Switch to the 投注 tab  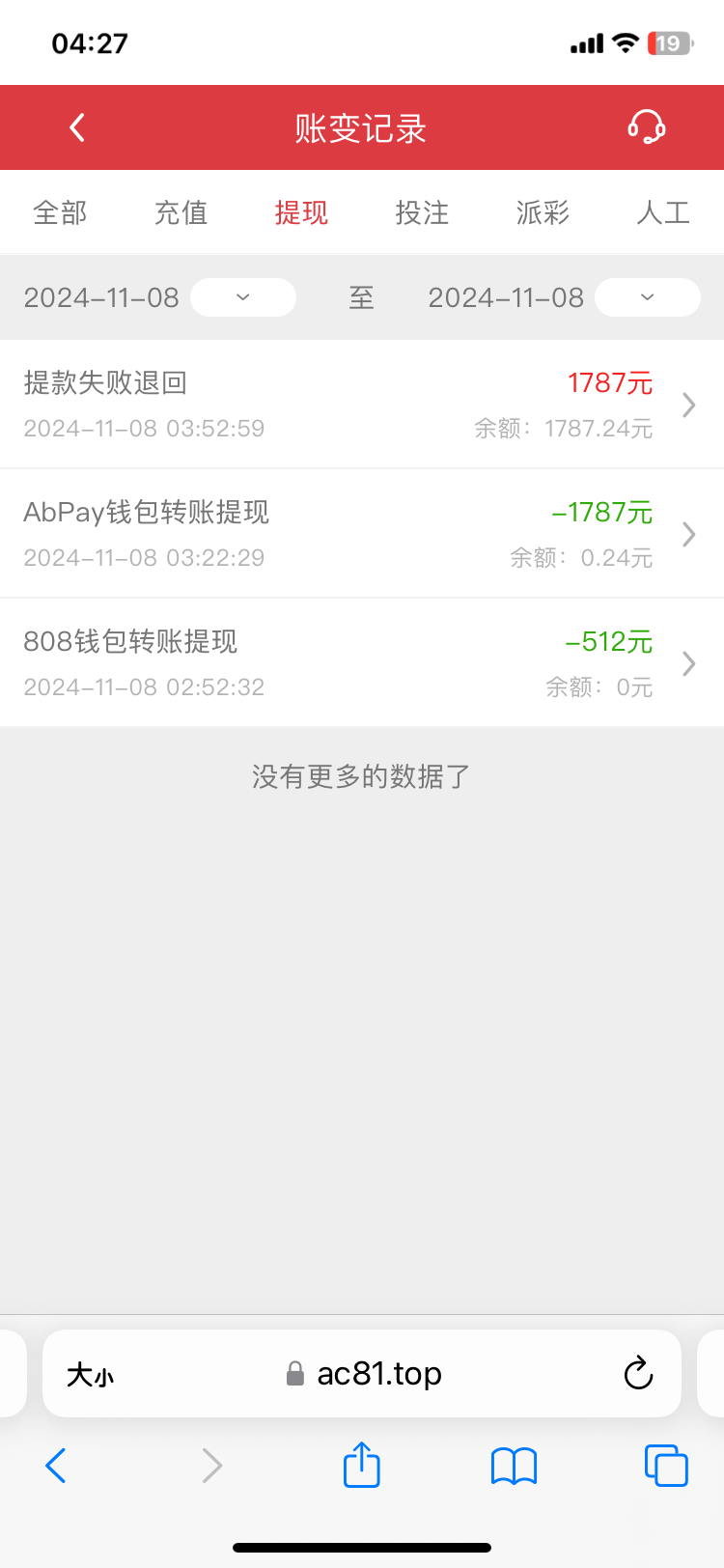pyautogui.click(x=422, y=212)
